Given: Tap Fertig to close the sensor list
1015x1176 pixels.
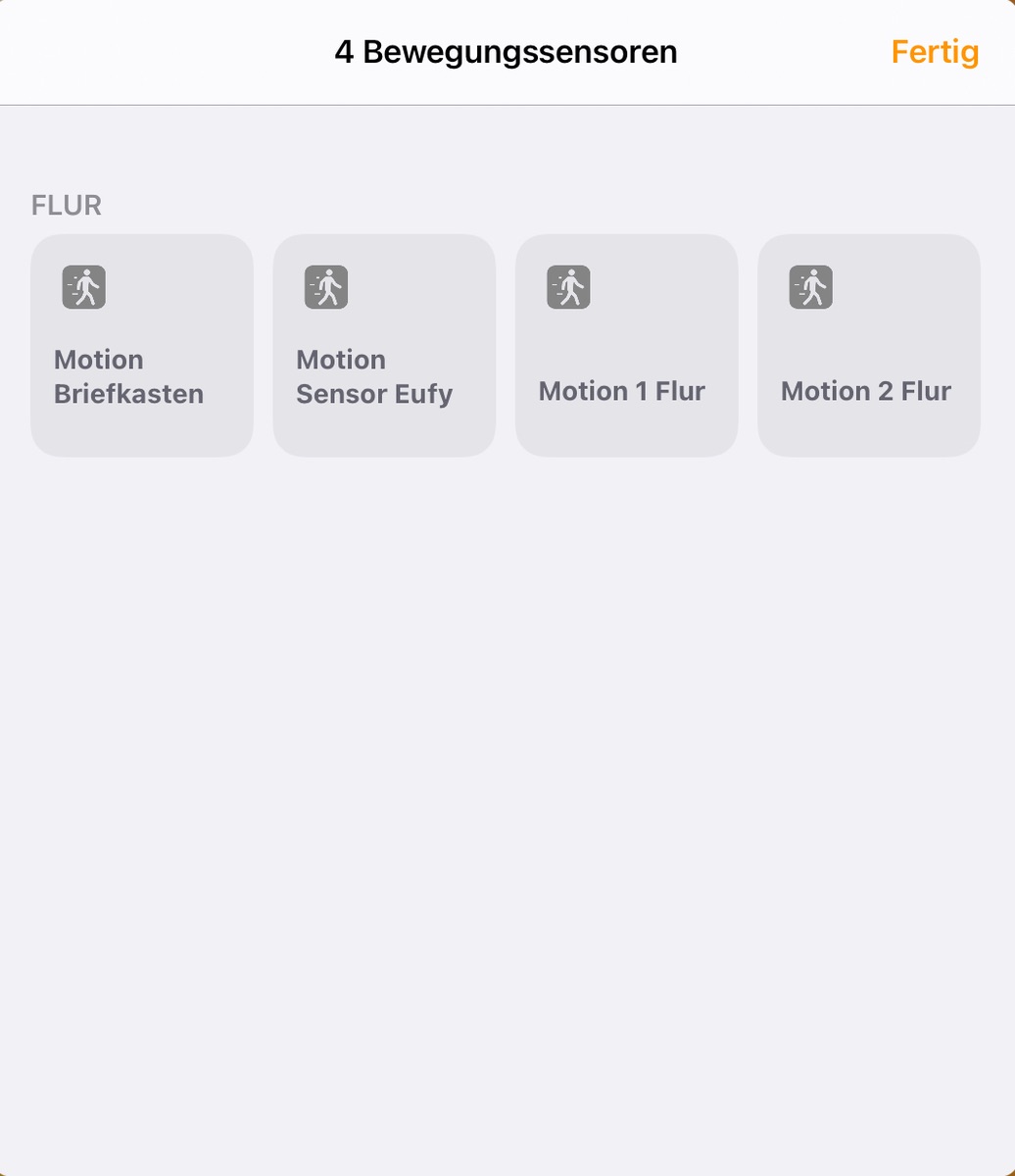Looking at the screenshot, I should pos(934,52).
